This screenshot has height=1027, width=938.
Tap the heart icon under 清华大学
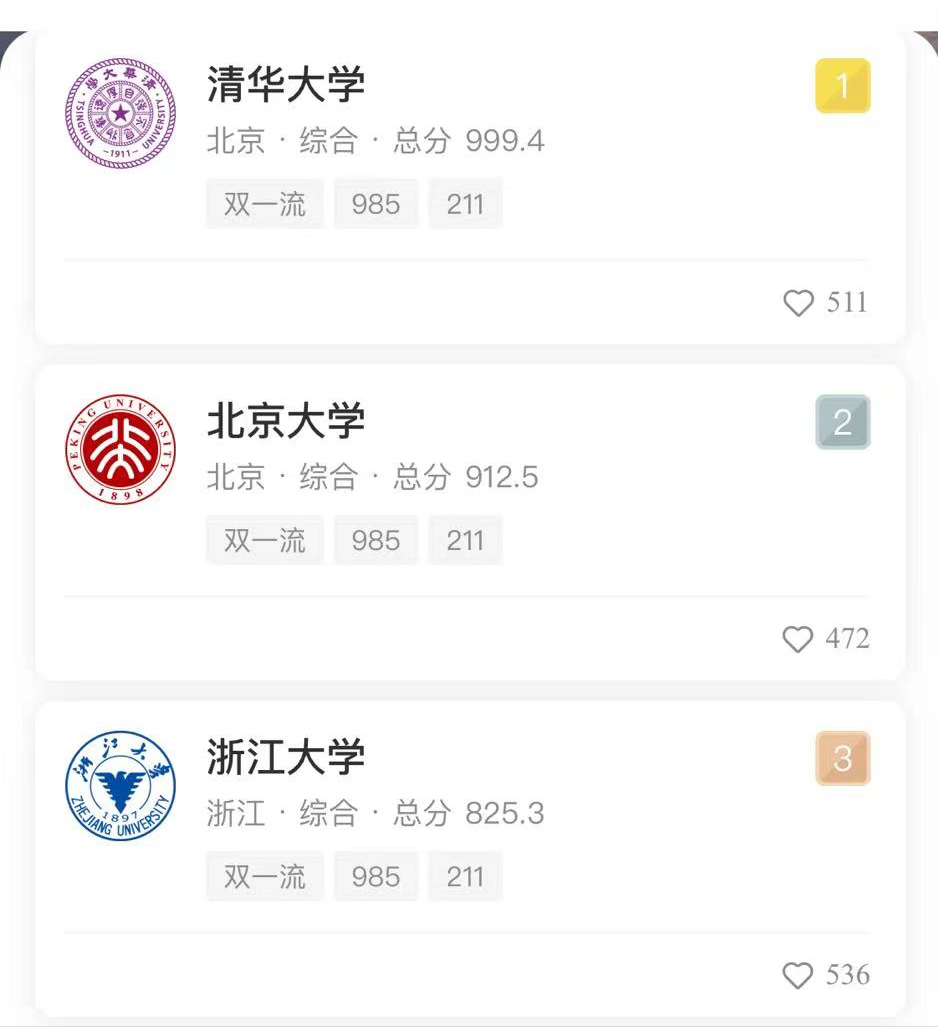[x=798, y=303]
